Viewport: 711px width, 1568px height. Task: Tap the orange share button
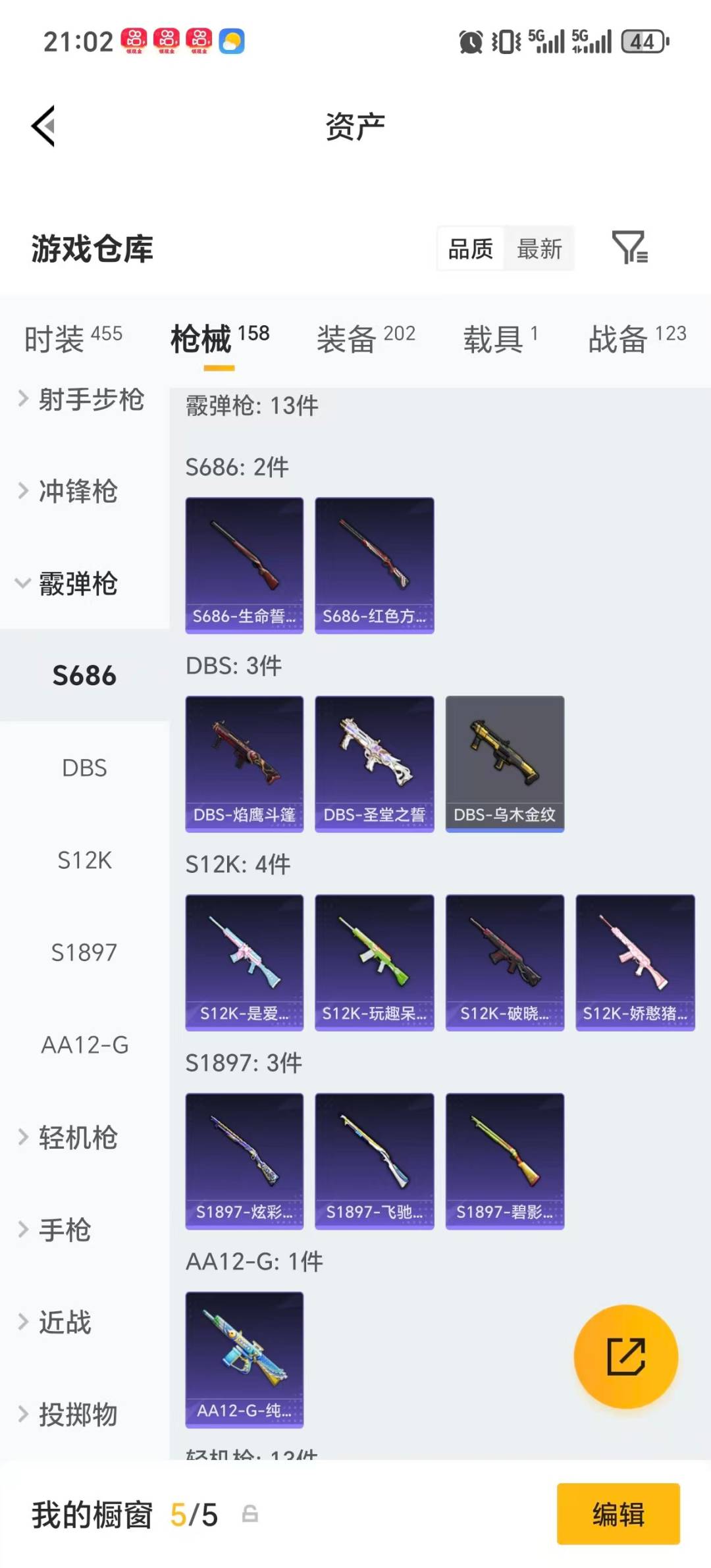(x=625, y=1357)
